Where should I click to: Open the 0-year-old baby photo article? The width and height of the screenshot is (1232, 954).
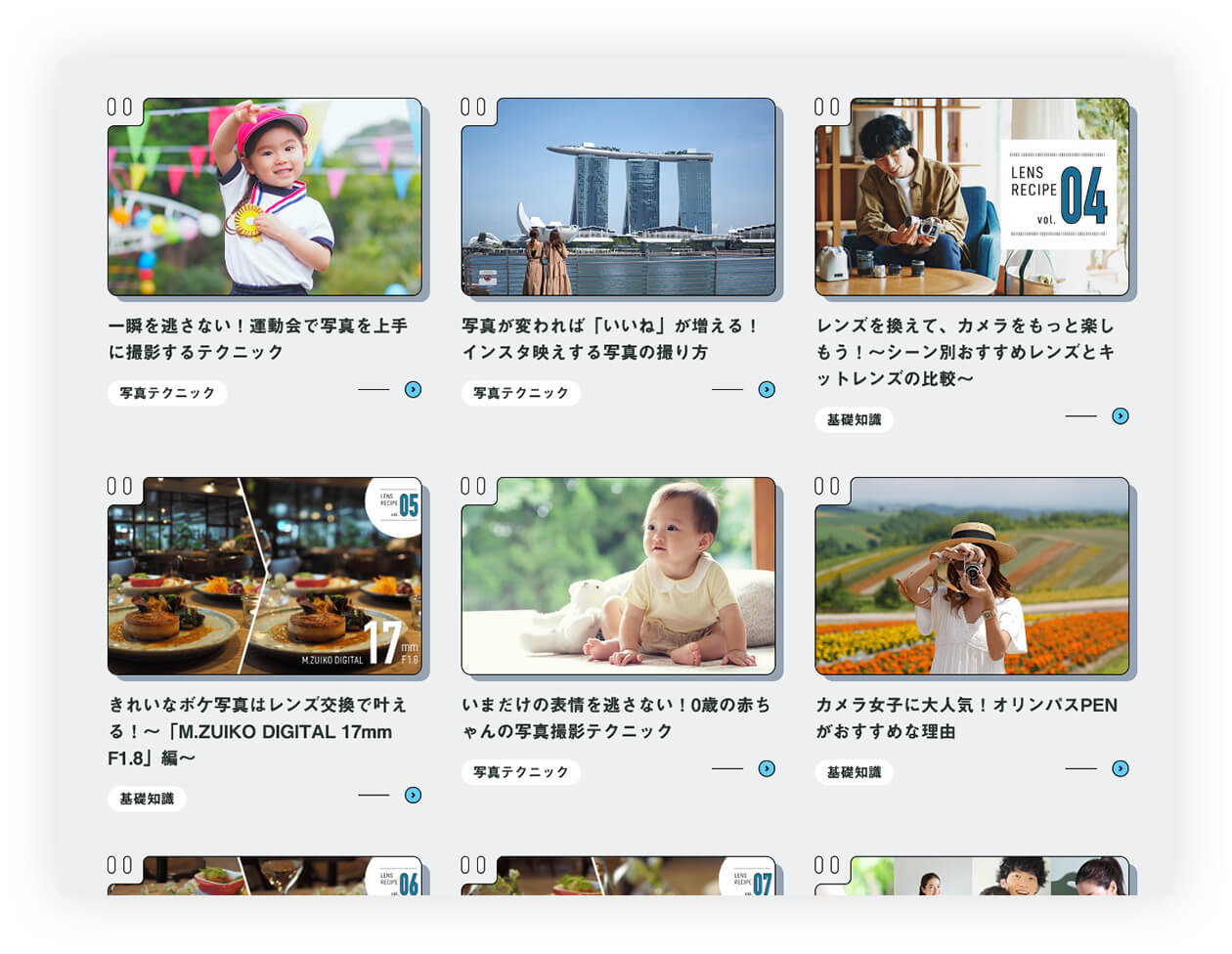(x=618, y=577)
